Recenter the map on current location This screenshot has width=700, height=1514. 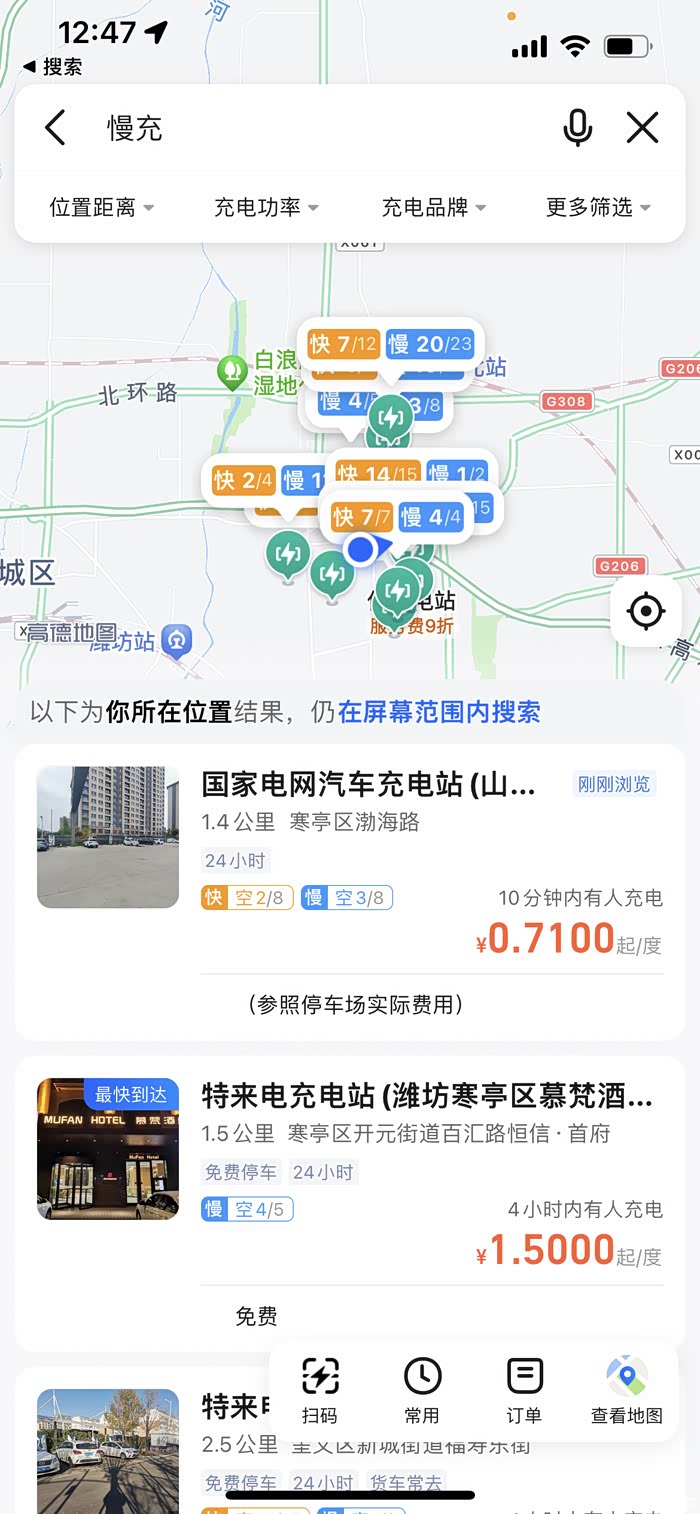(646, 610)
